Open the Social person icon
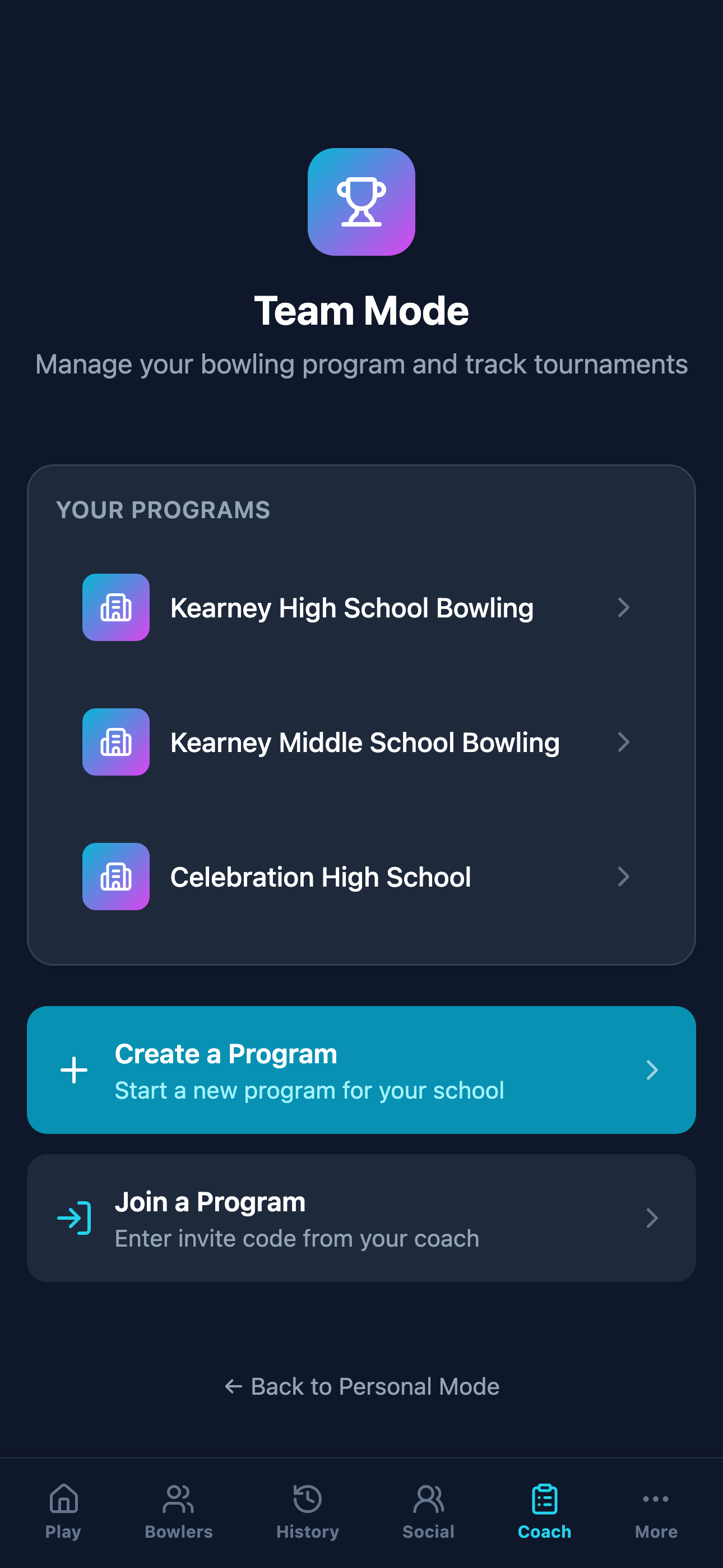The height and width of the screenshot is (1568, 723). point(428,1497)
